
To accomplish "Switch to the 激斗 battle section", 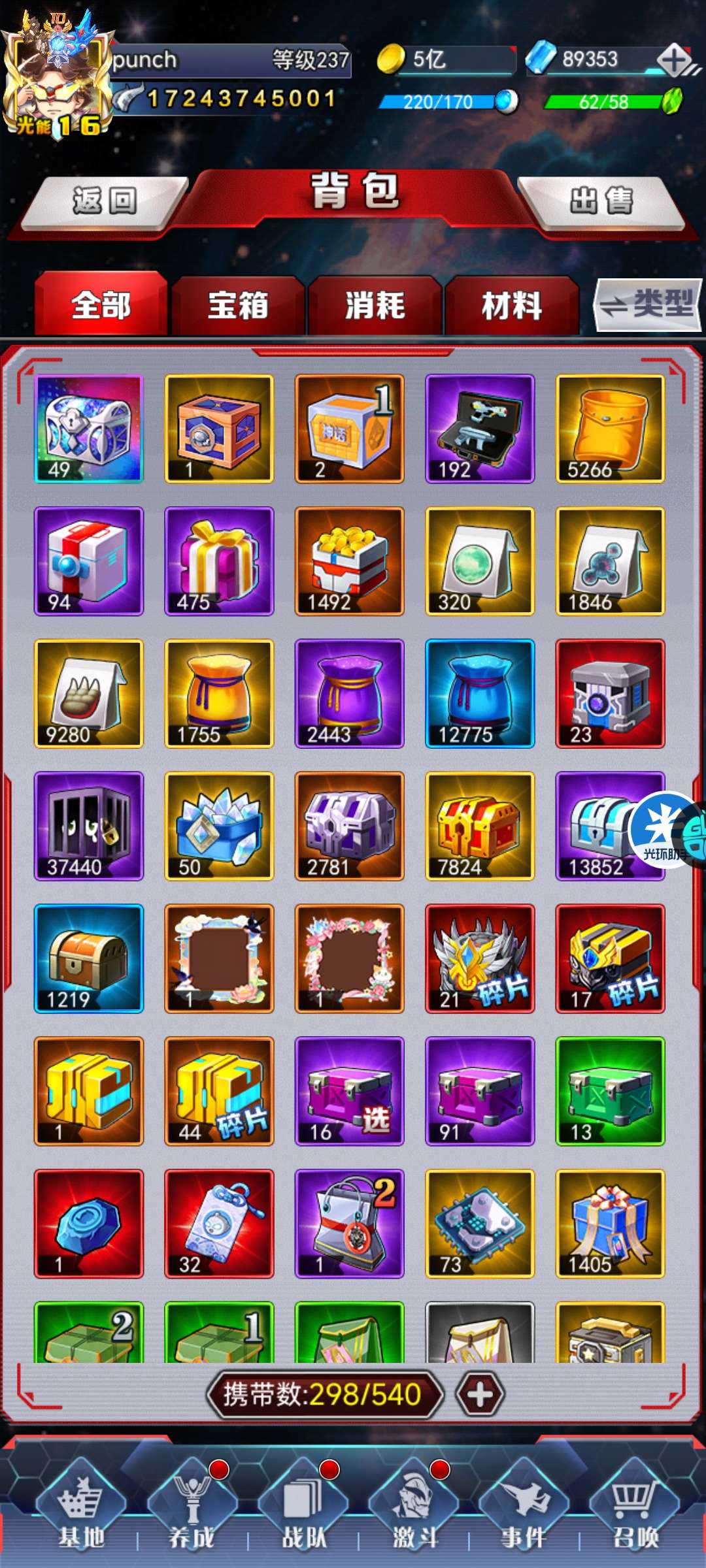I will [414, 1511].
